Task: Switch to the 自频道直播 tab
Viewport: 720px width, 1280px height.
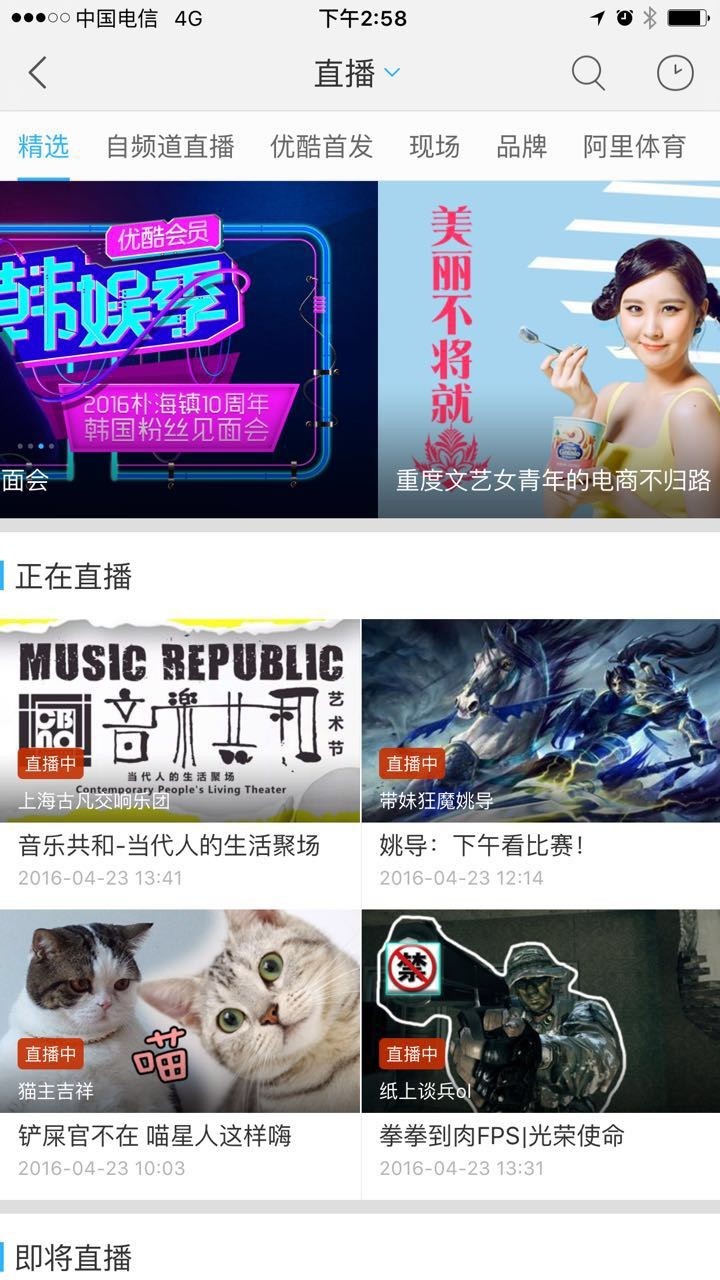Action: pyautogui.click(x=172, y=146)
